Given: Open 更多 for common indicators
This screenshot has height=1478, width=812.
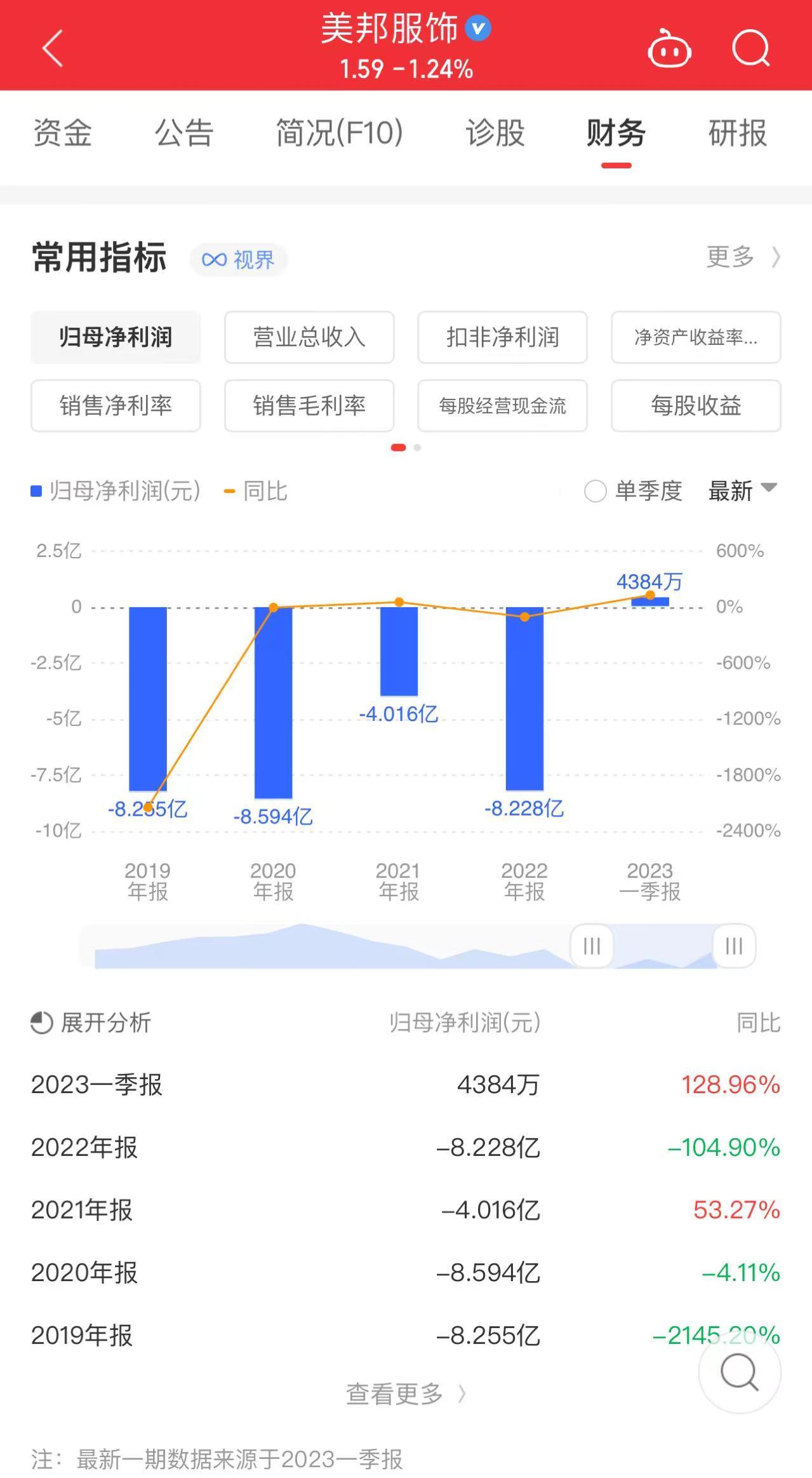Looking at the screenshot, I should [x=743, y=257].
